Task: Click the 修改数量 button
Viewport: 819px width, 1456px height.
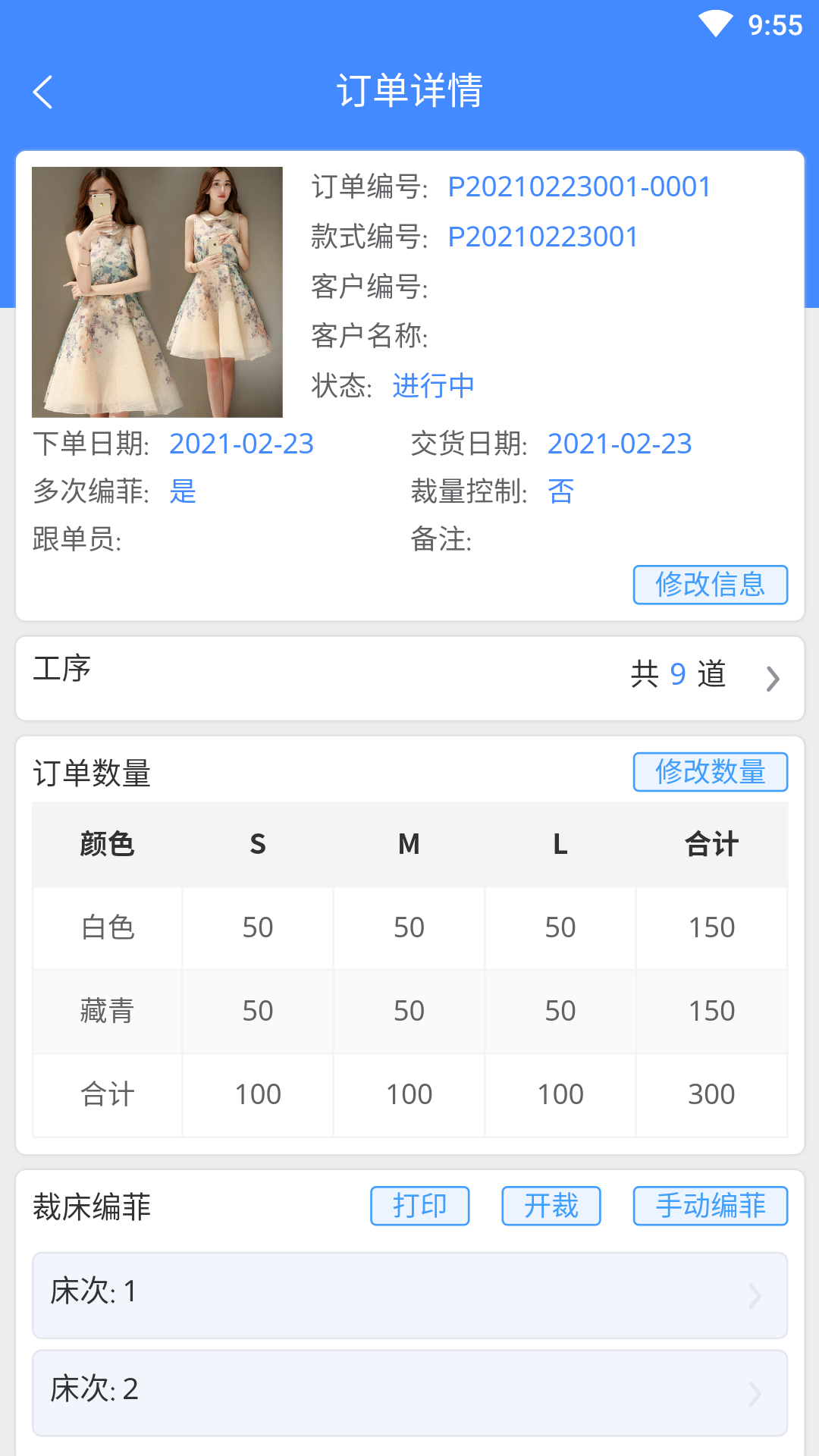Action: click(710, 772)
